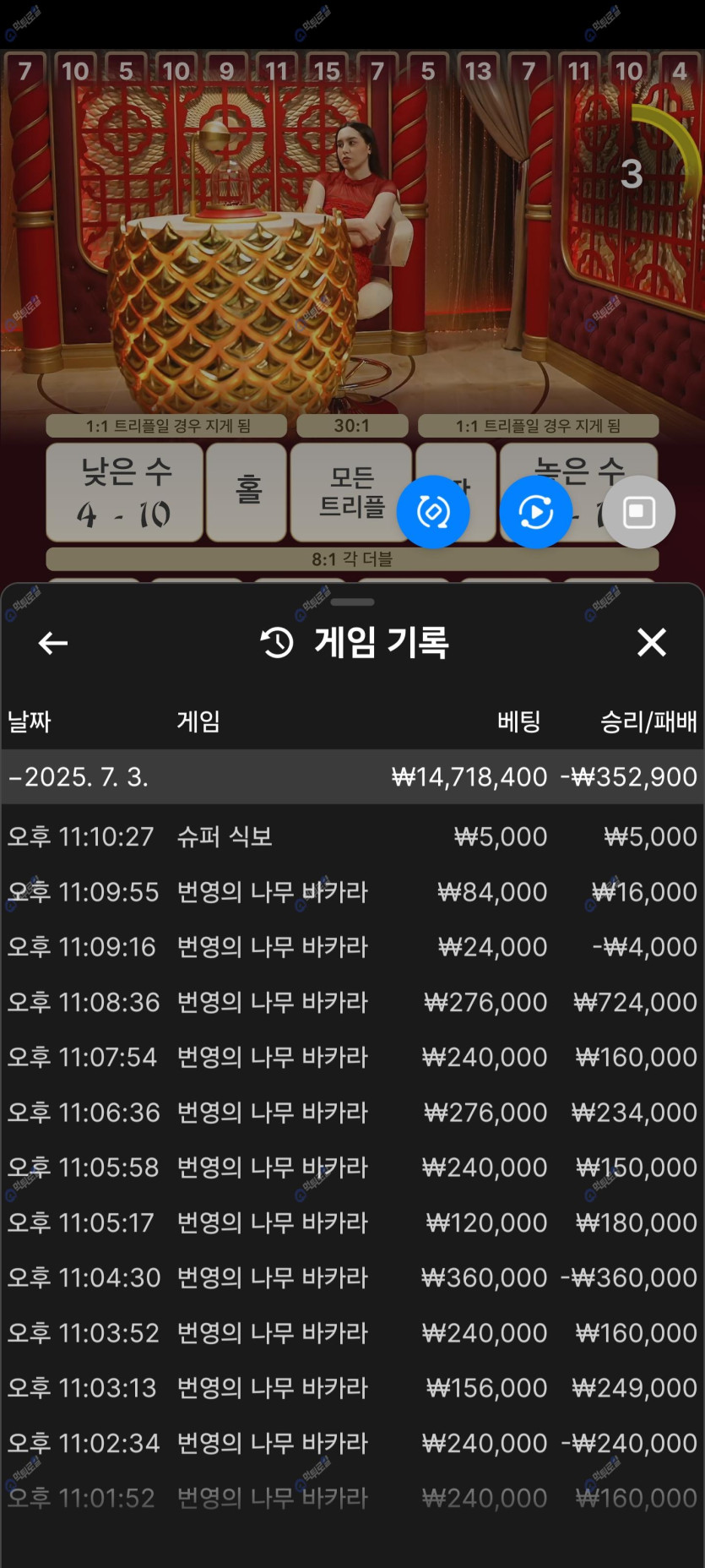Screen dimensions: 705x1568
Task: Select the 11:03:13 baccarat record
Action: pos(351,1387)
